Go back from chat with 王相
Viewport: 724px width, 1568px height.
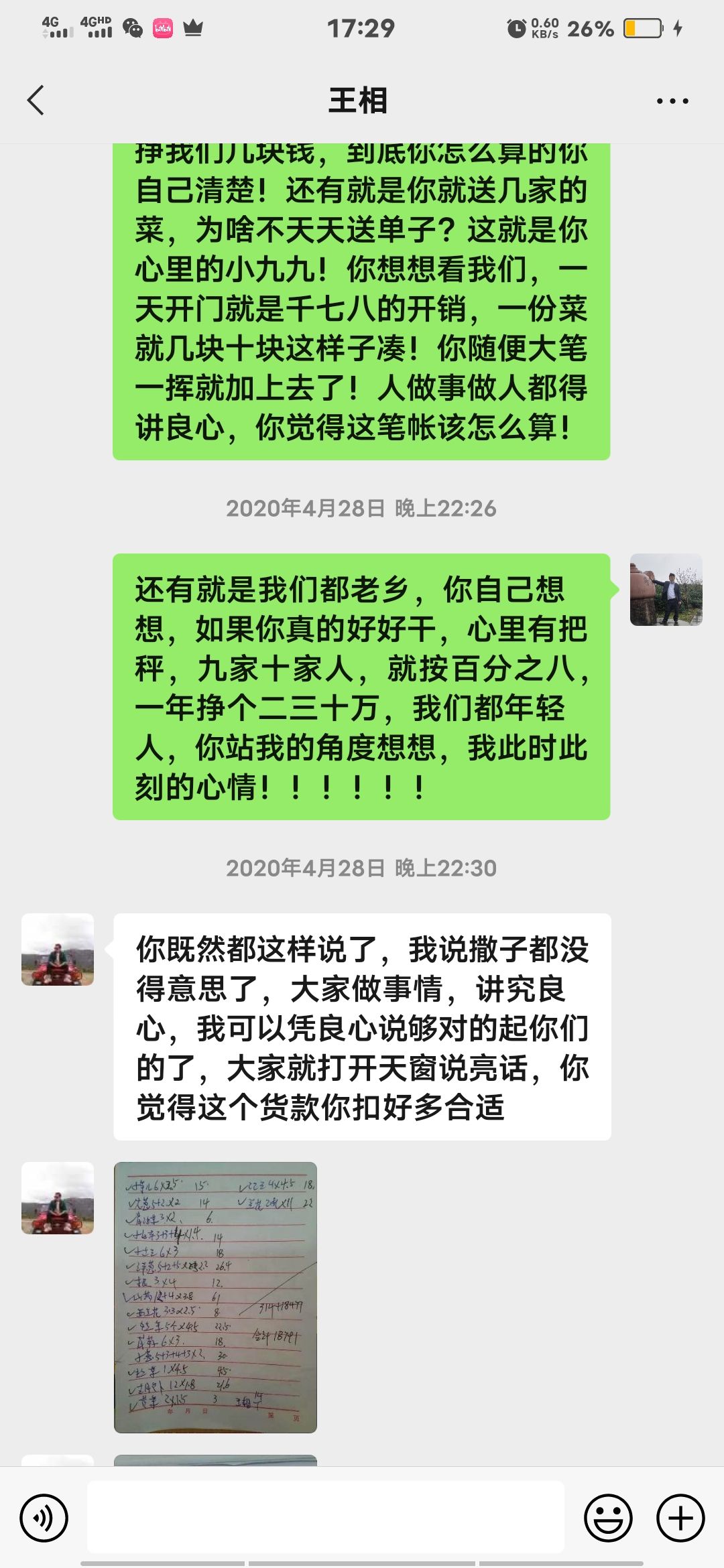click(x=36, y=101)
